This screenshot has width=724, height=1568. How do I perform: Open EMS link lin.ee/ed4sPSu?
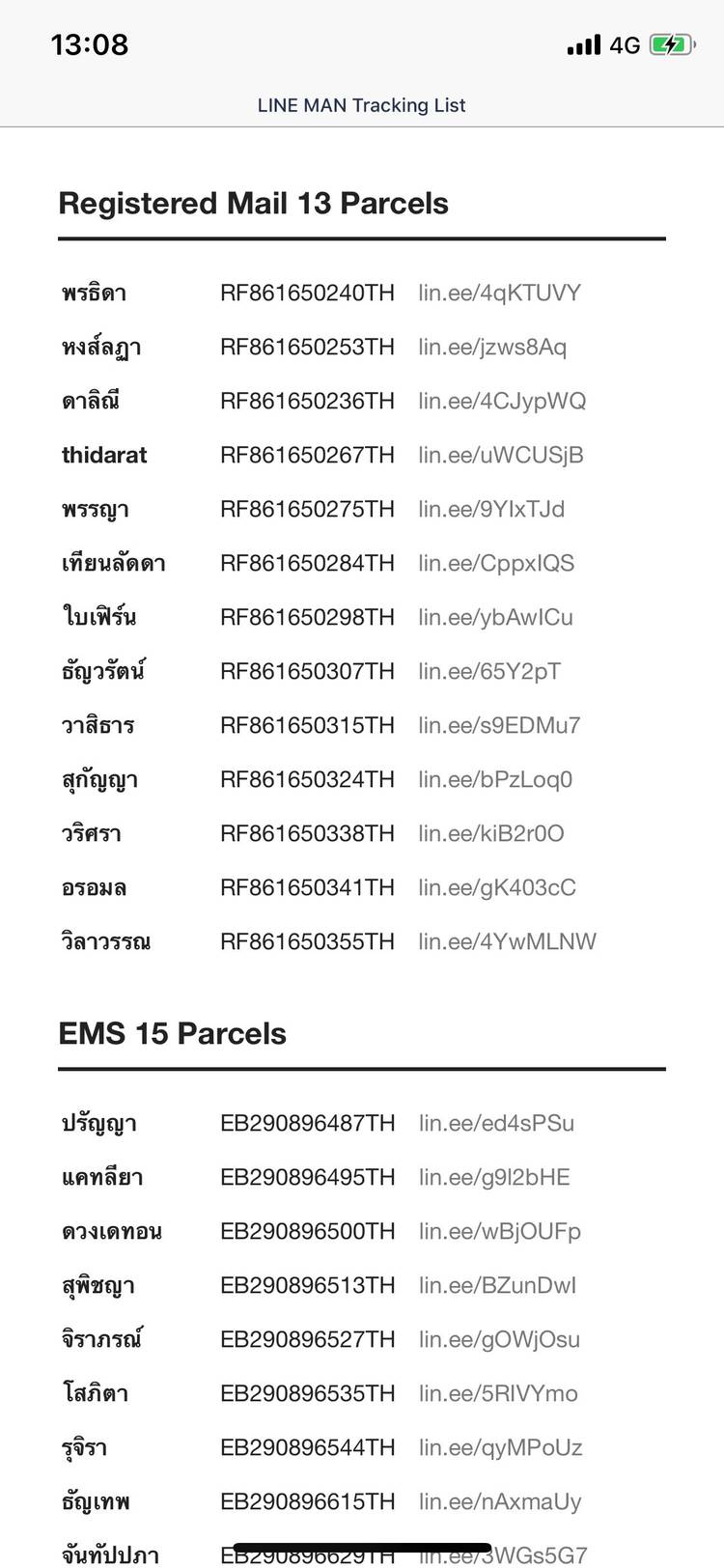click(x=496, y=1123)
